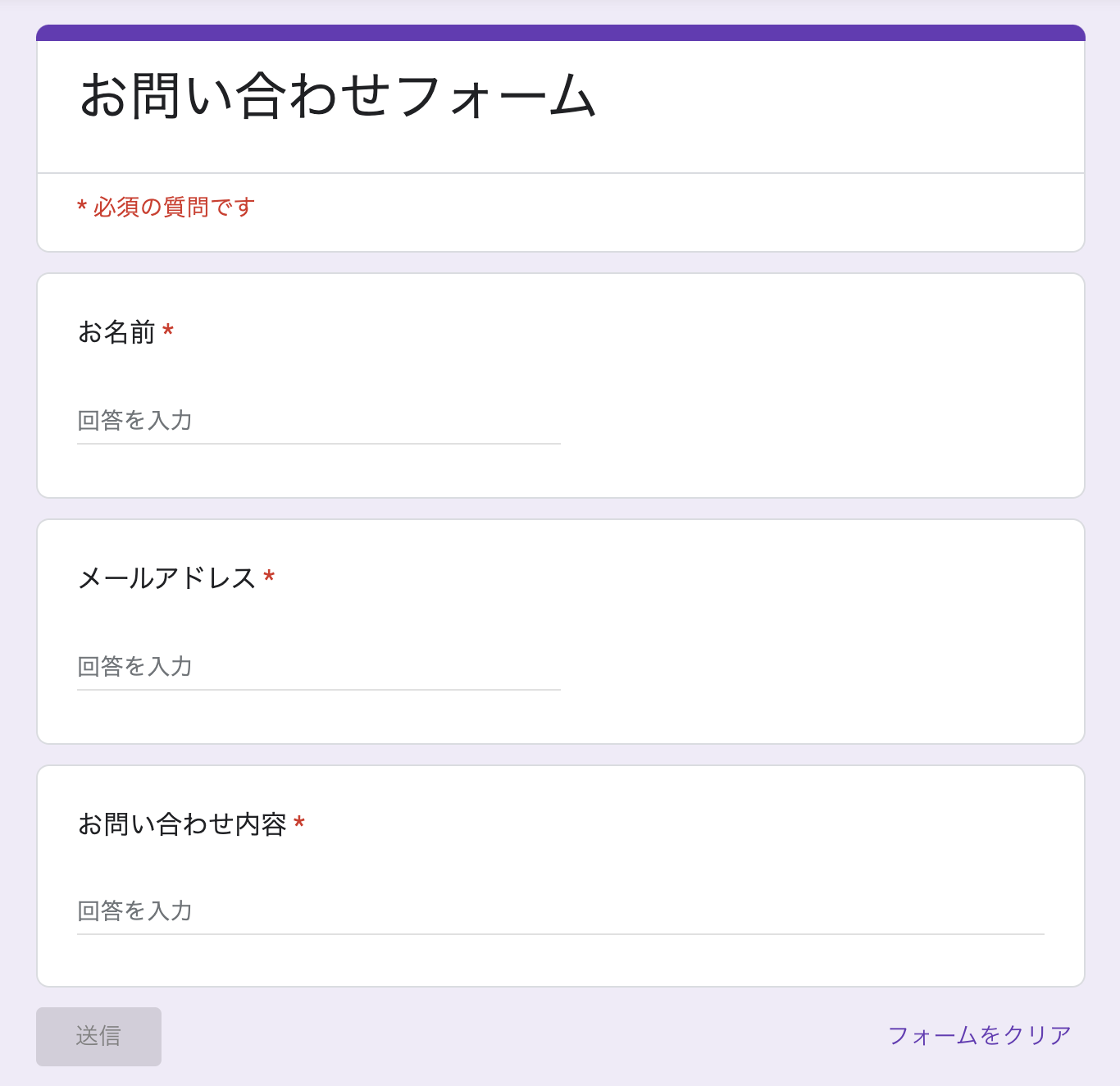Clear the form via フォームをクリア

[x=979, y=1035]
